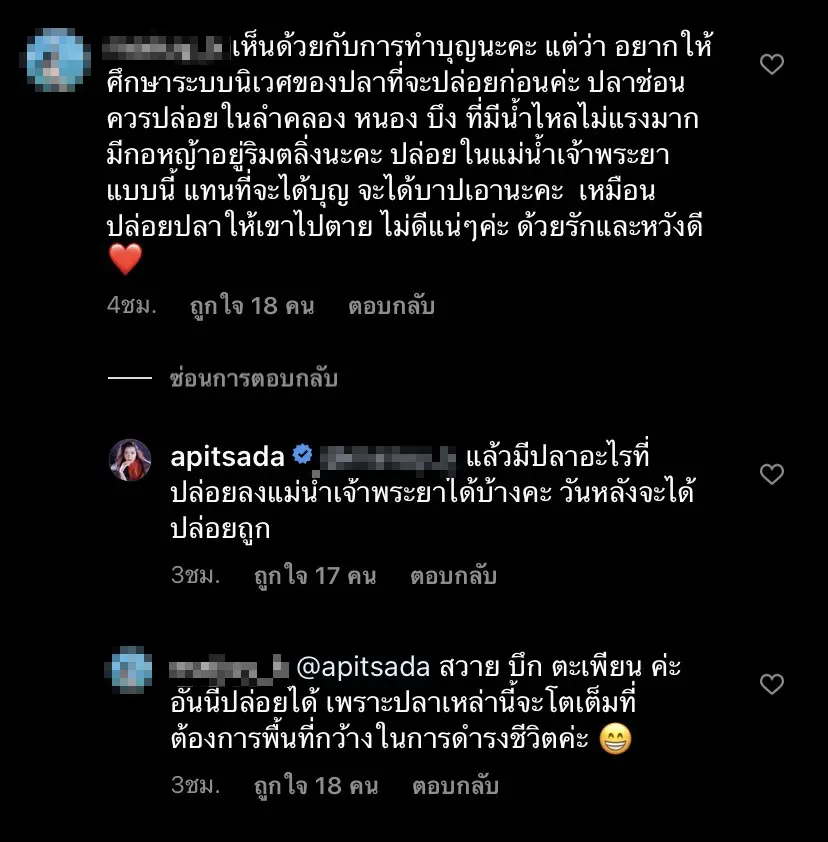Image resolution: width=828 pixels, height=842 pixels.
Task: View the ถูกใจ 17 คน likes list
Action: pos(315,576)
